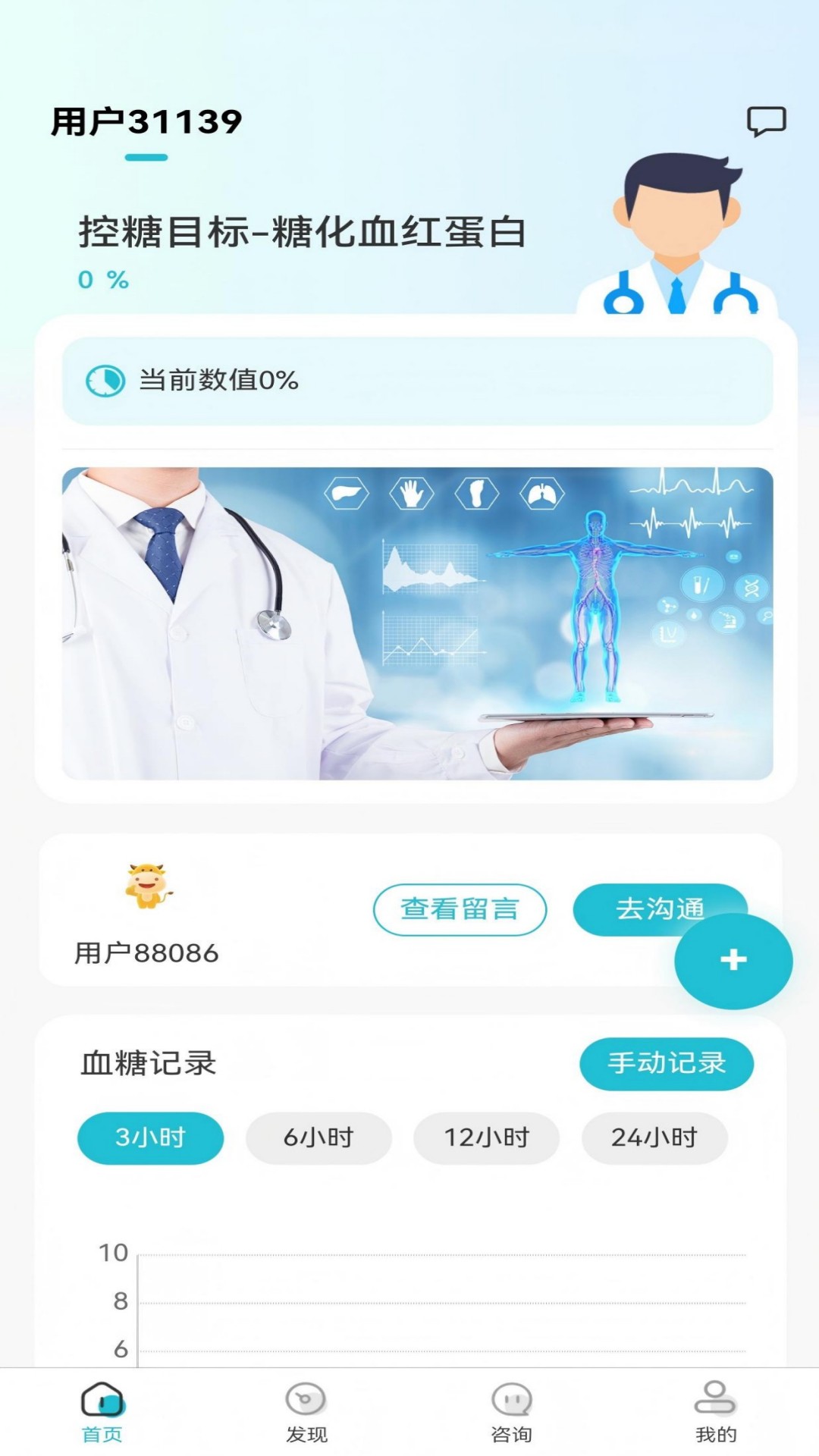Open the 发现 discover icon
819x1456 pixels.
(304, 1407)
